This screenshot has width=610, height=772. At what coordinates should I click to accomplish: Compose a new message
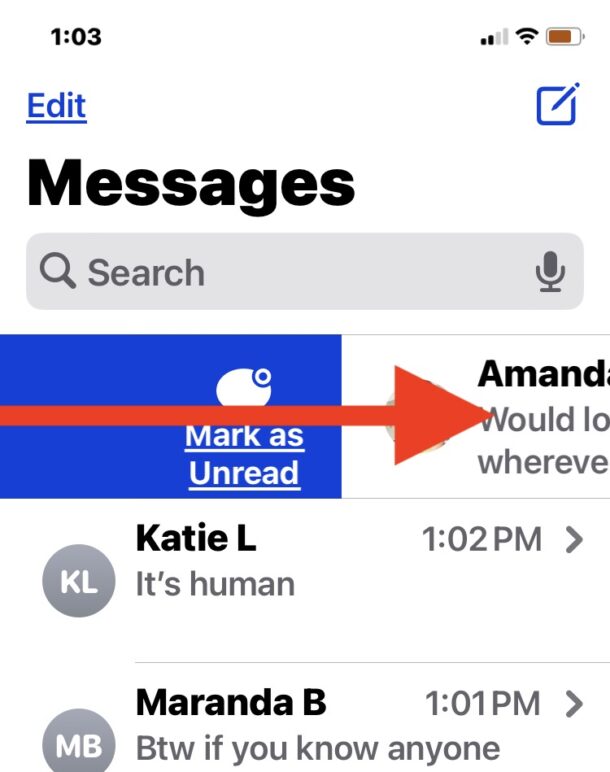[x=557, y=104]
